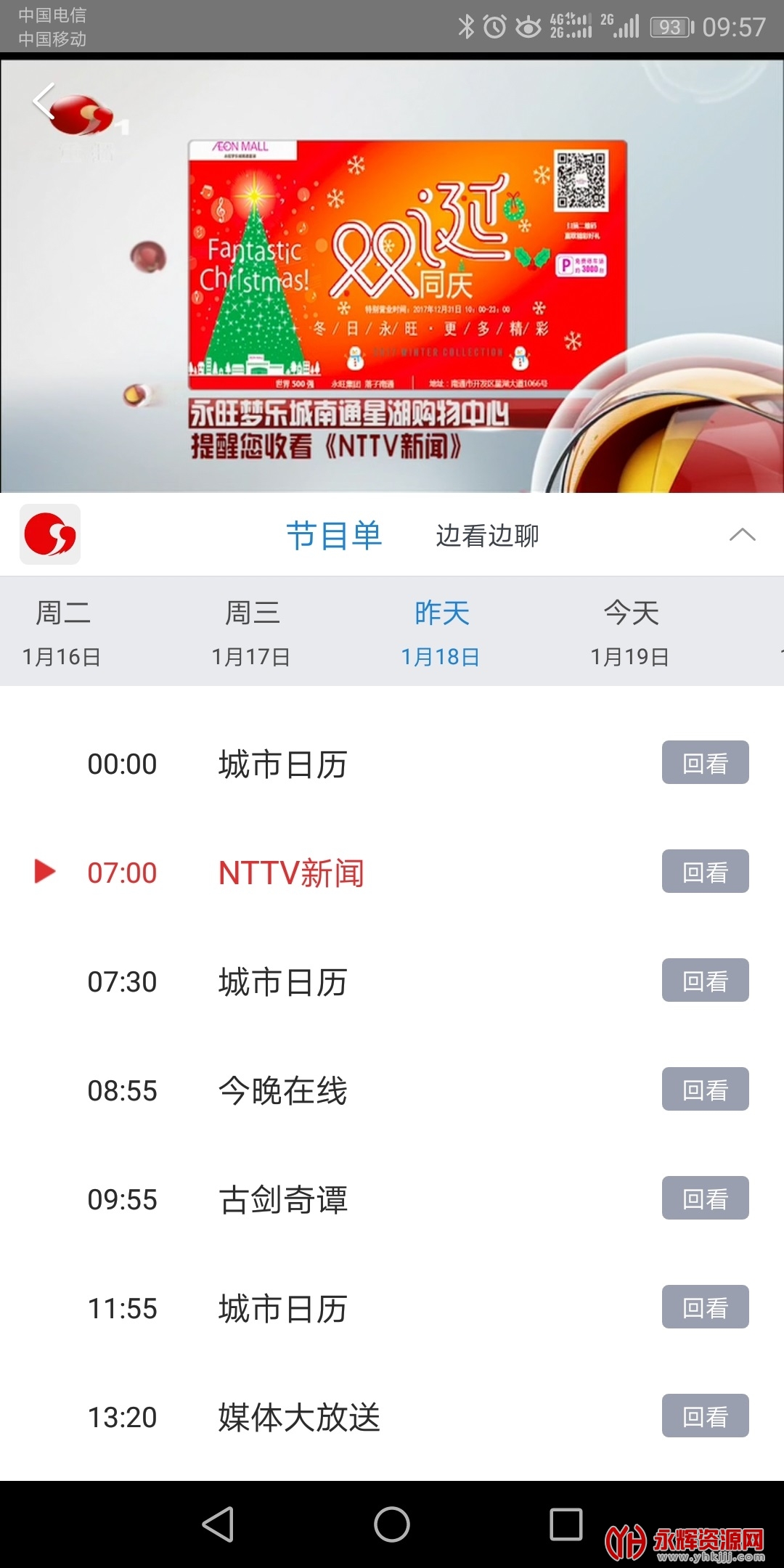Tap 回看 for 07:00 NTTV新闻

tap(705, 872)
